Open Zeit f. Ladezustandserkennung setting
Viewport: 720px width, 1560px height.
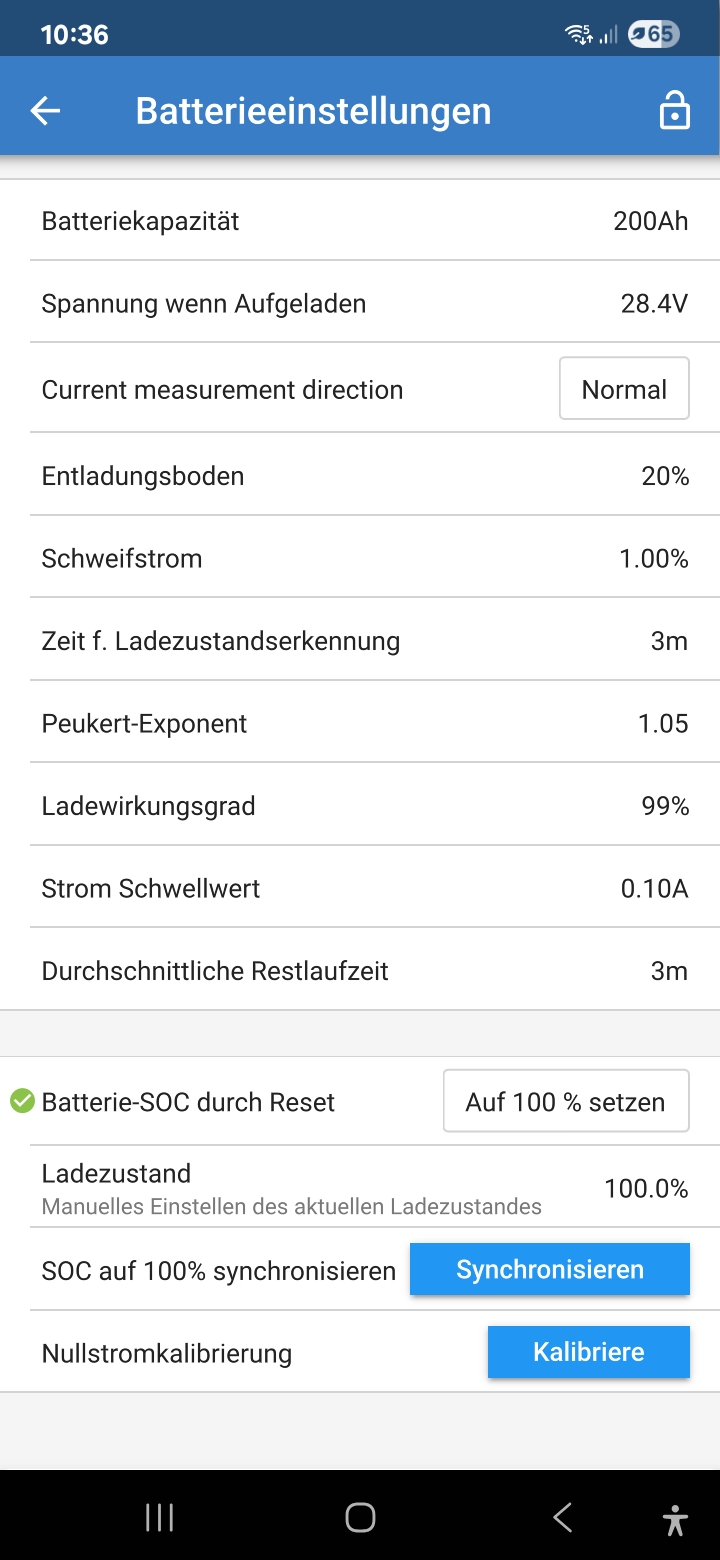pyautogui.click(x=360, y=641)
